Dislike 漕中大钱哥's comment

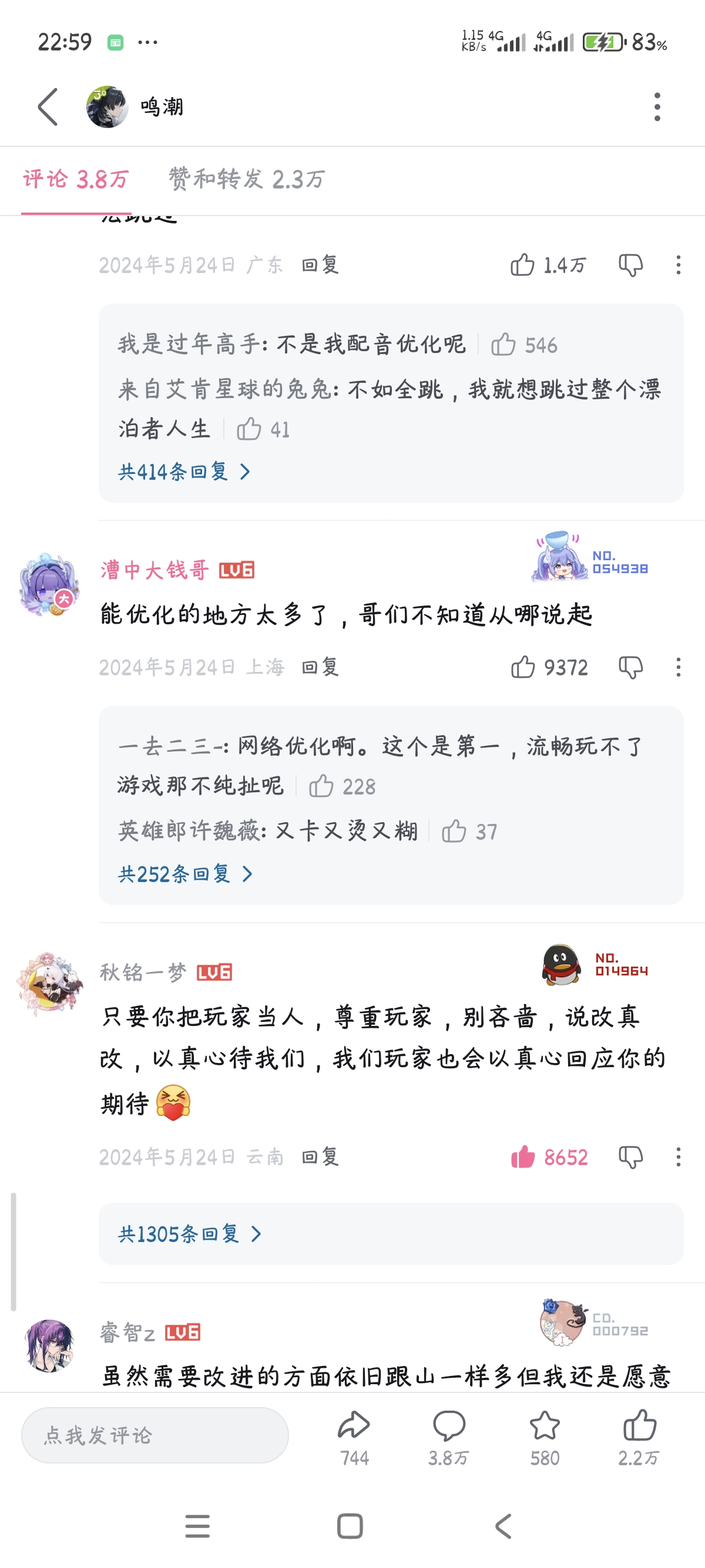(631, 668)
